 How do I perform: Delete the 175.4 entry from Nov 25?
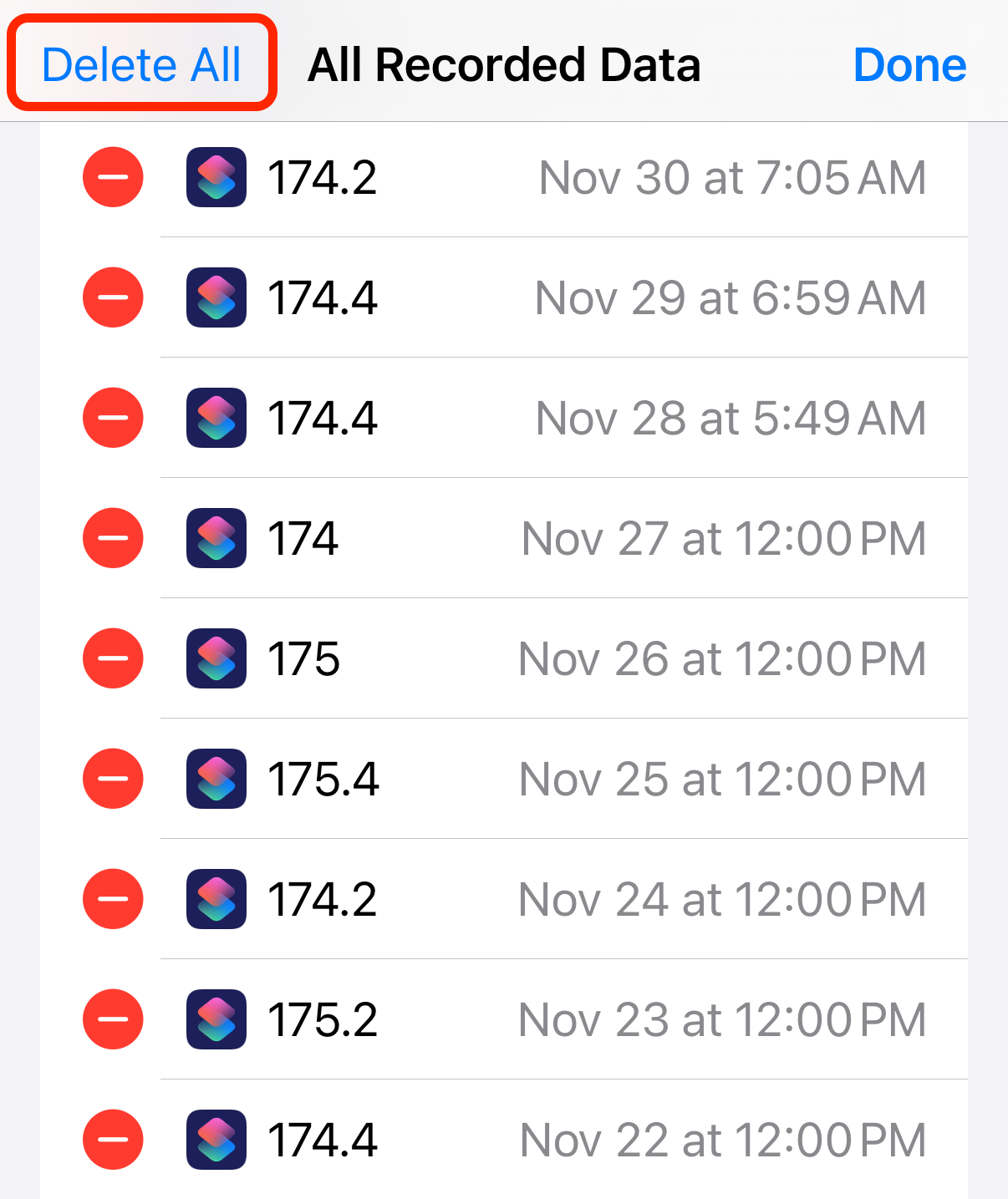tap(114, 779)
